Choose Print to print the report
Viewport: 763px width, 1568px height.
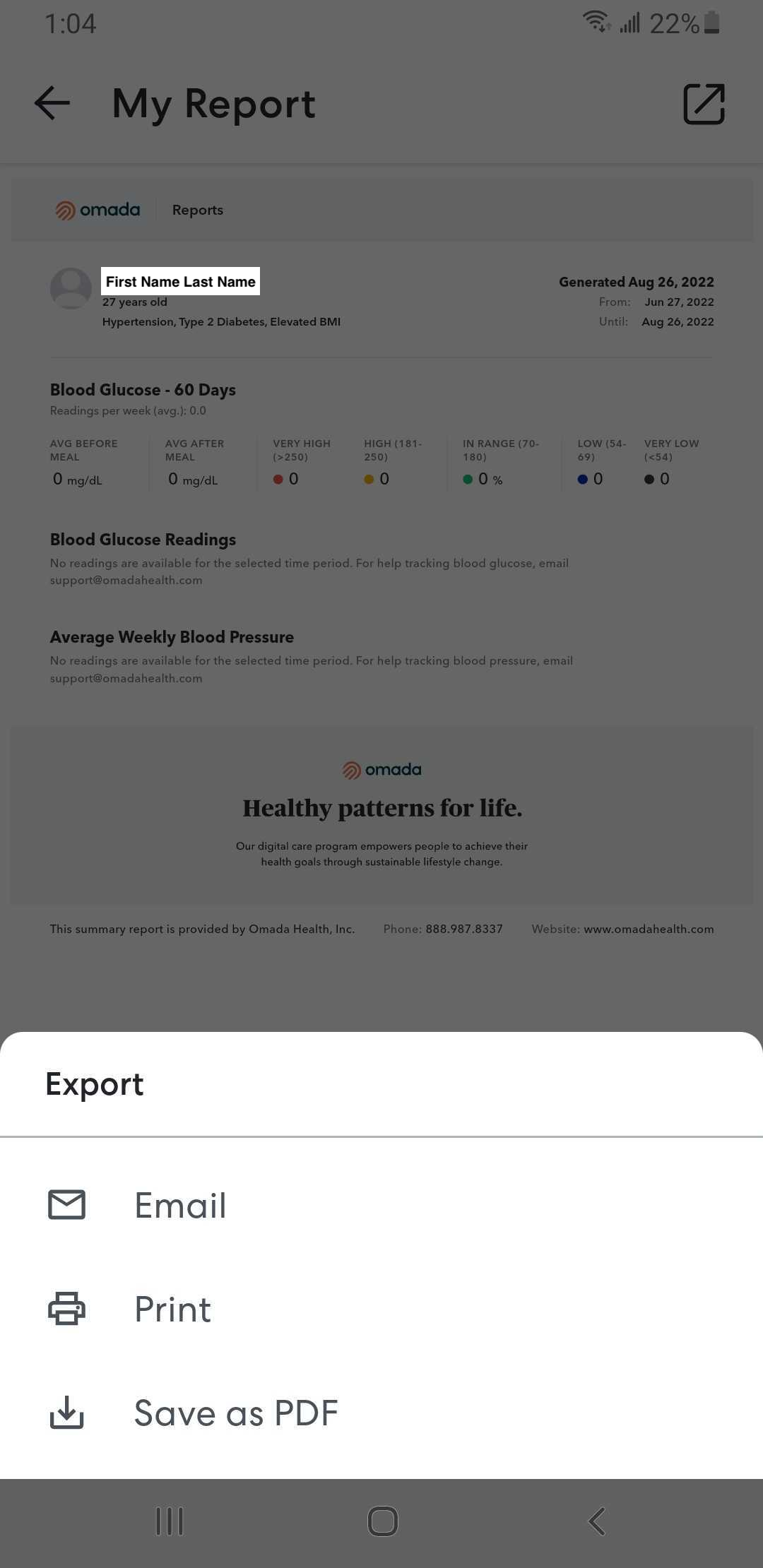381,1309
